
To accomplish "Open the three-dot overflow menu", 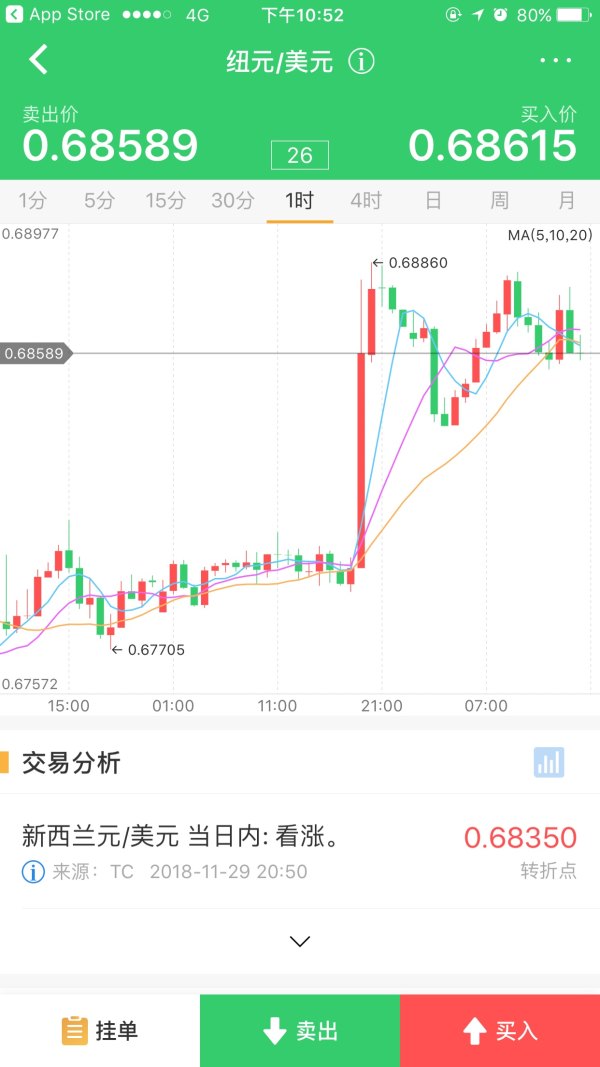I will (x=555, y=61).
